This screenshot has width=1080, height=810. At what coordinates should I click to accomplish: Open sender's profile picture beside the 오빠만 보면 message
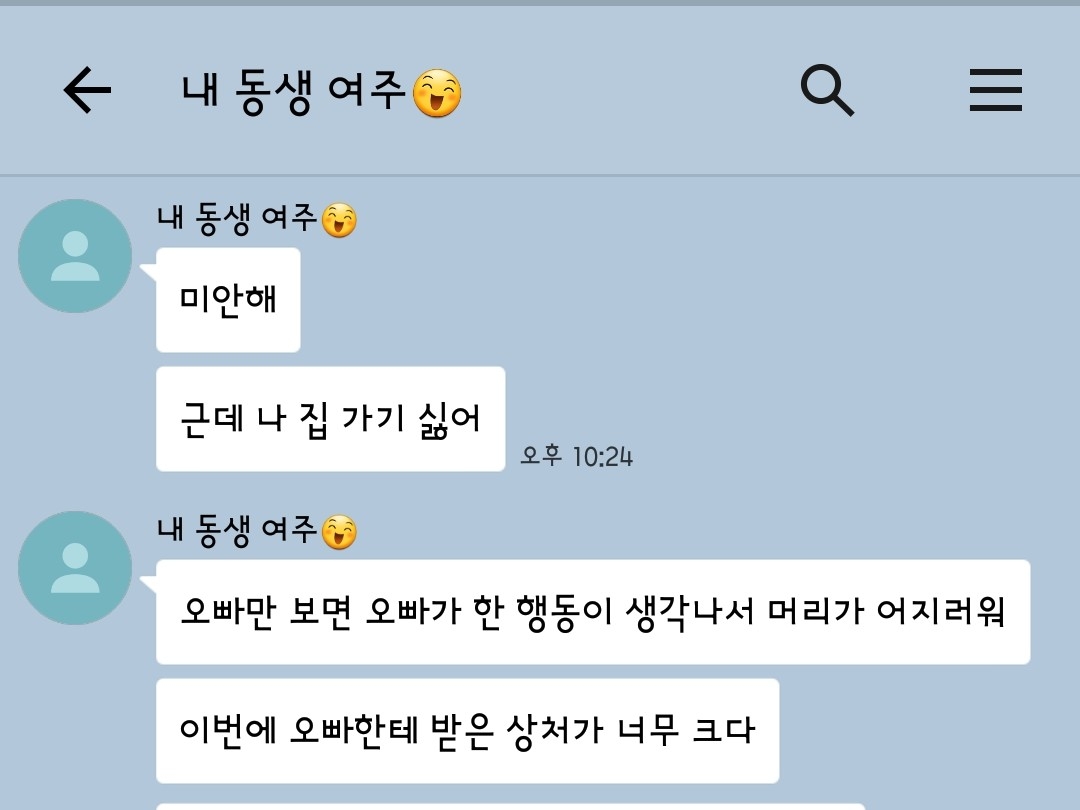point(75,568)
